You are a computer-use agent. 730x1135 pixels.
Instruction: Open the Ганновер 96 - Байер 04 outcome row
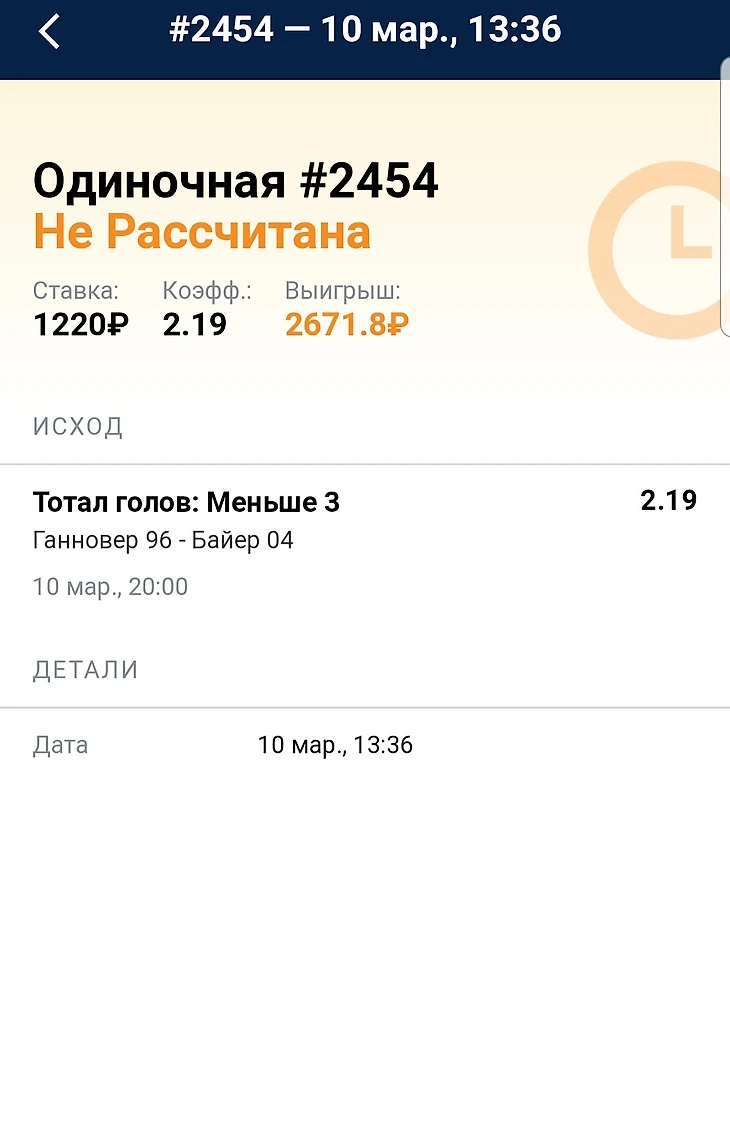point(364,541)
